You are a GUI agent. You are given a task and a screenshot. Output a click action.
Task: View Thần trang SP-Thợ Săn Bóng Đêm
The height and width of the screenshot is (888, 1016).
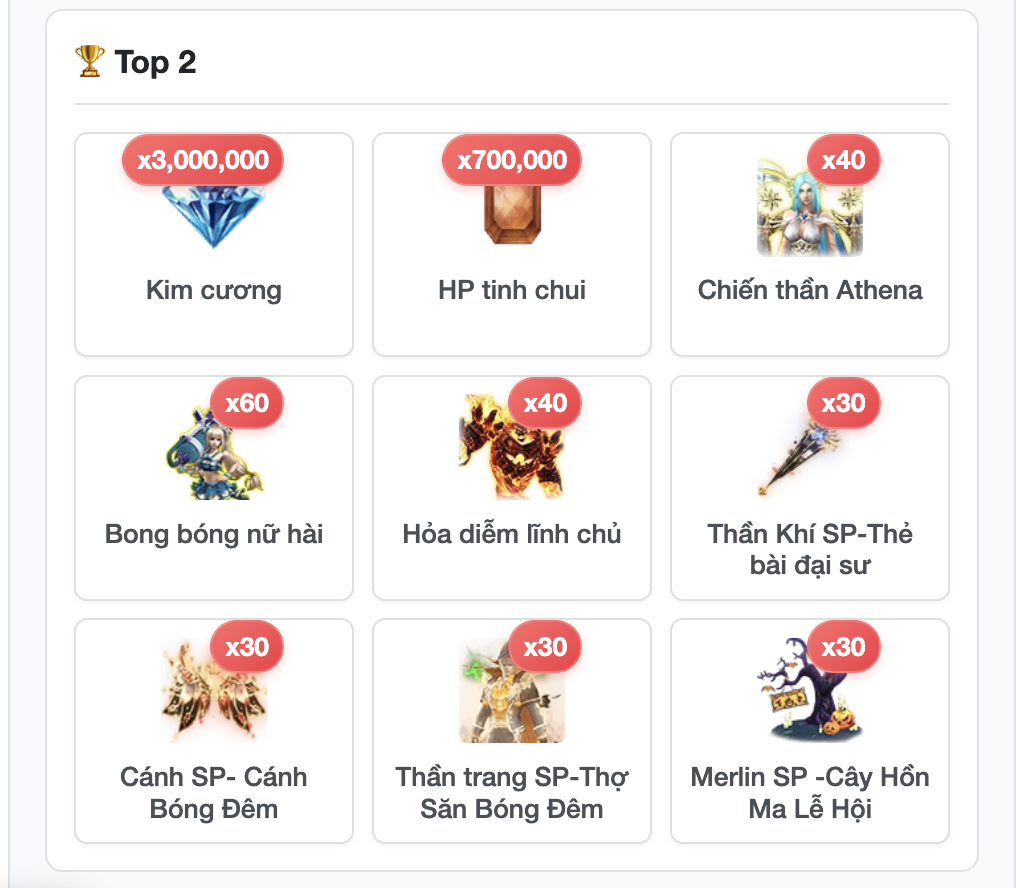coord(511,731)
